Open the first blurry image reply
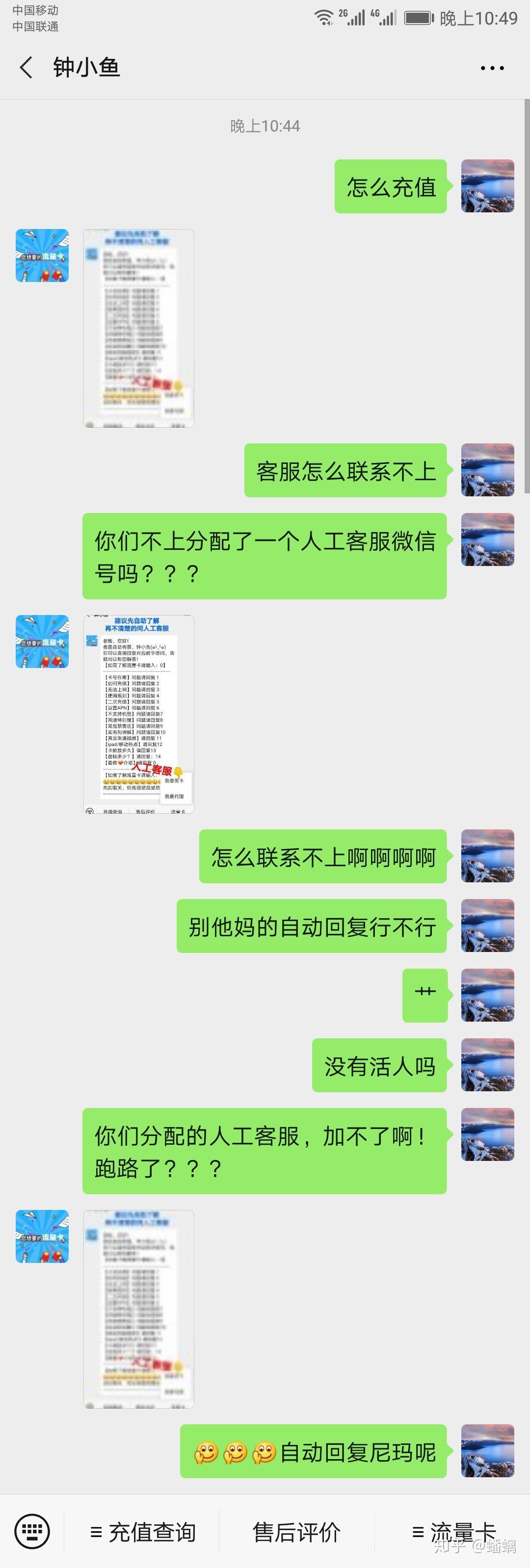The image size is (530, 1568). (x=138, y=328)
